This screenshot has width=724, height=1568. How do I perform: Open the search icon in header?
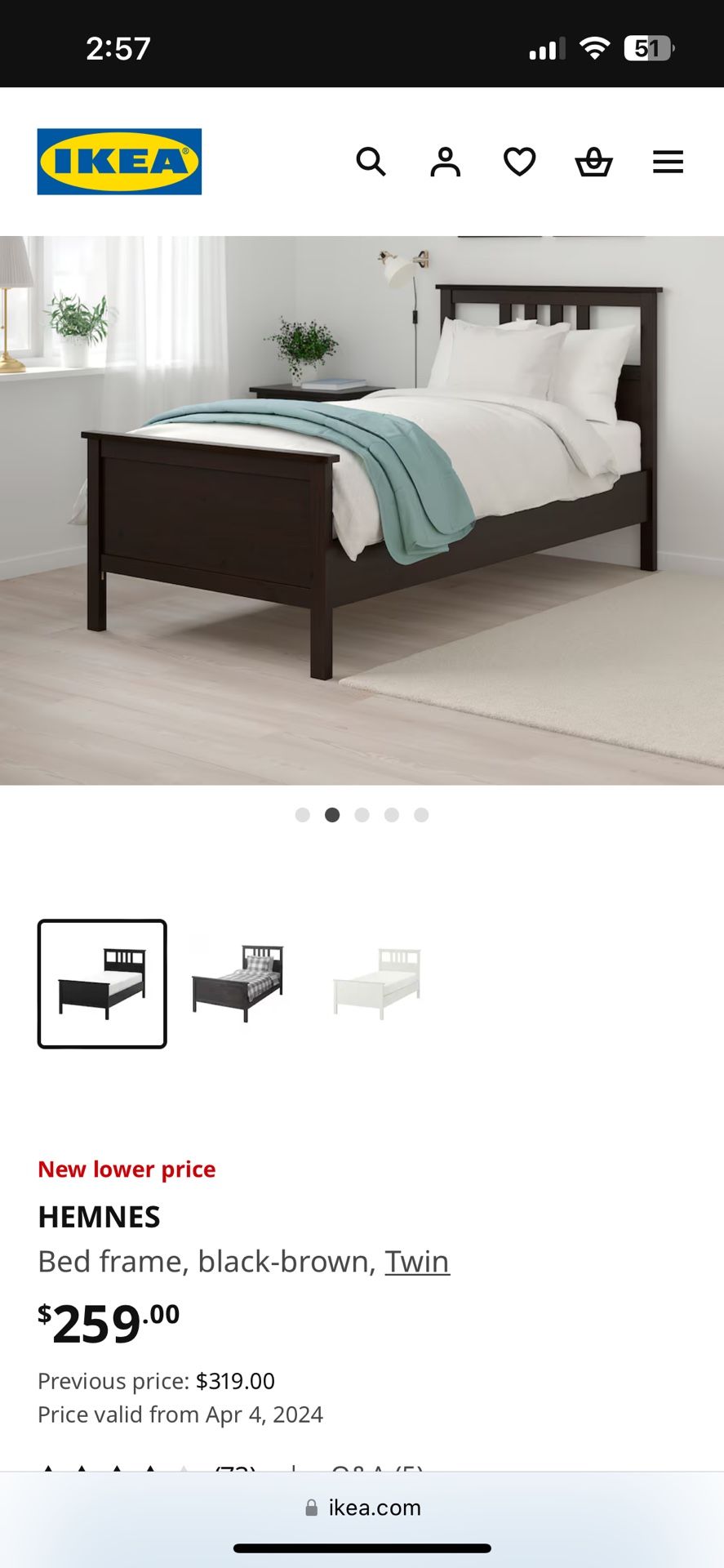point(371,162)
